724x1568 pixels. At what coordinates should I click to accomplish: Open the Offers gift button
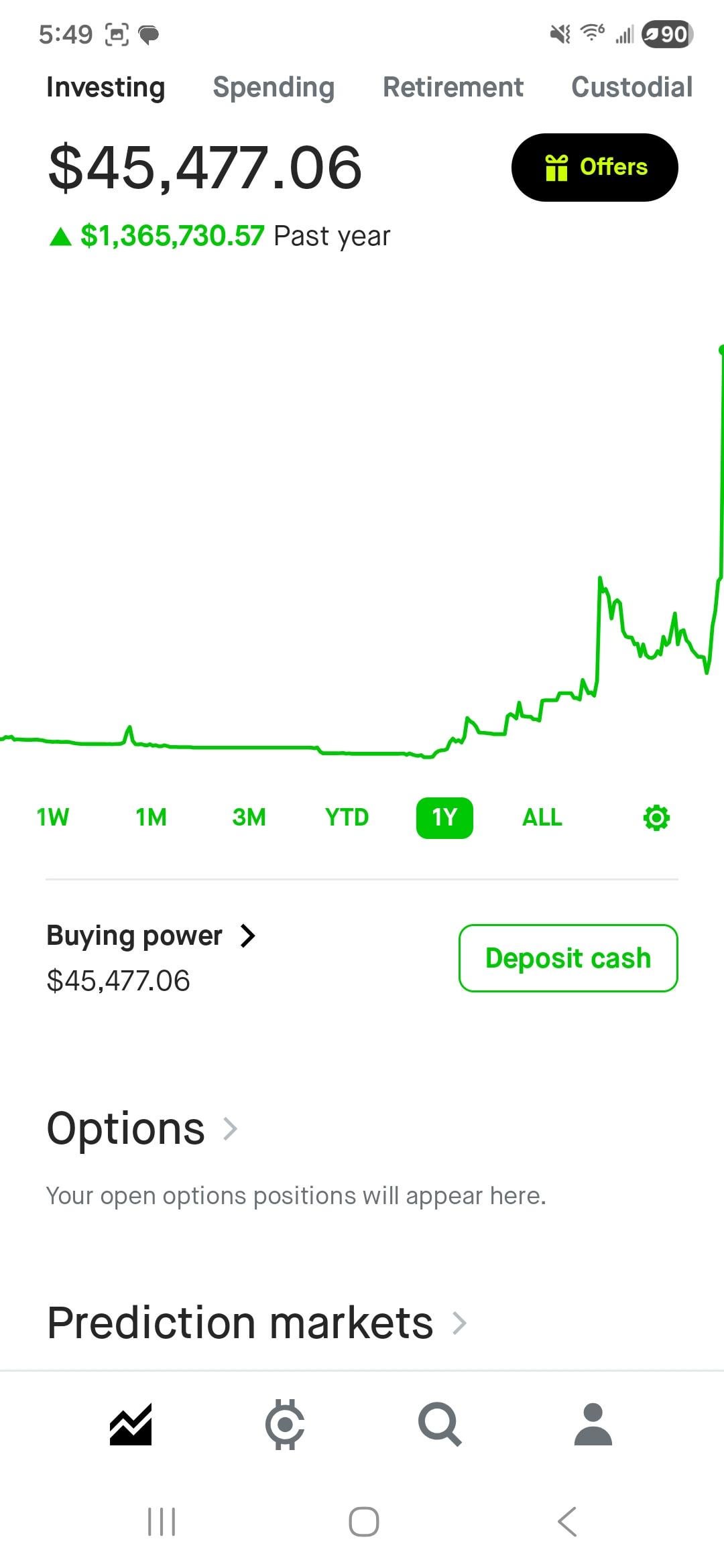pos(595,168)
